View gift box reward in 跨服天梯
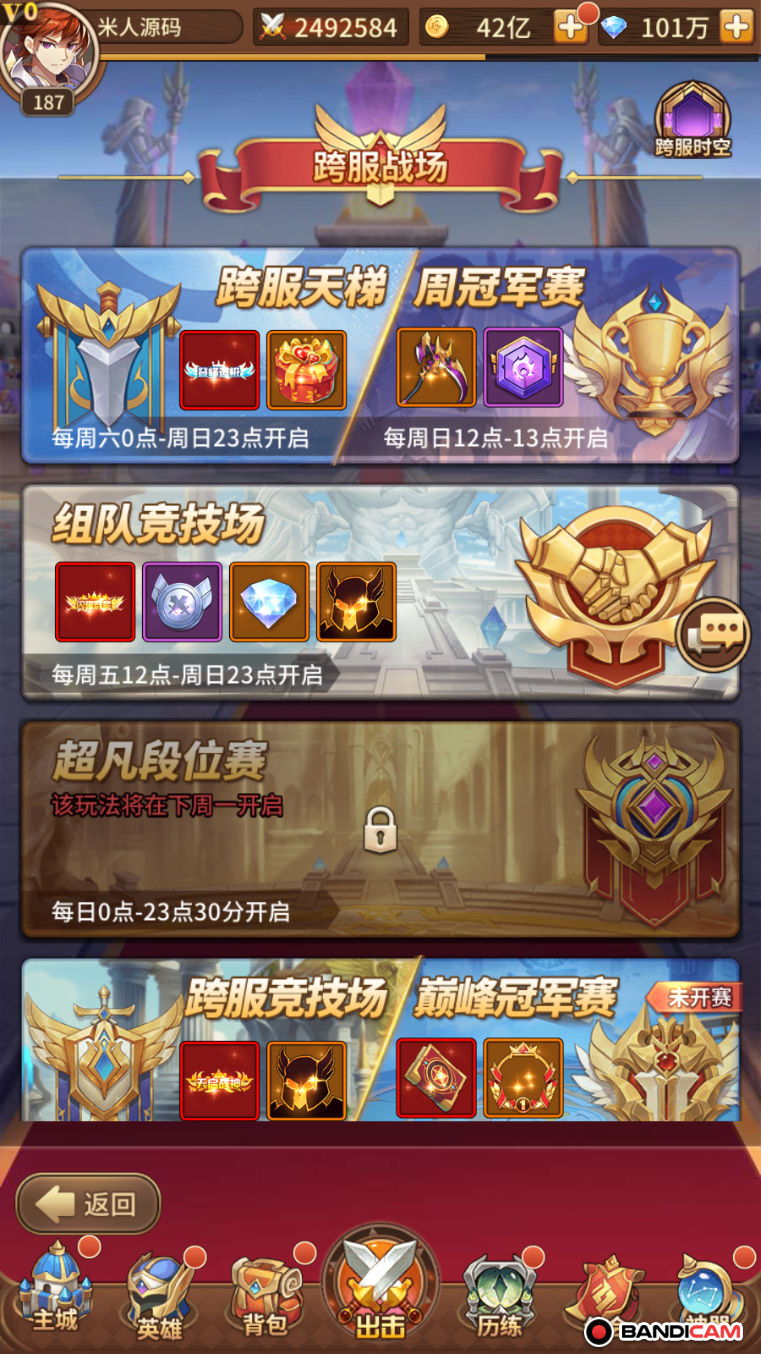This screenshot has width=761, height=1354. 307,370
